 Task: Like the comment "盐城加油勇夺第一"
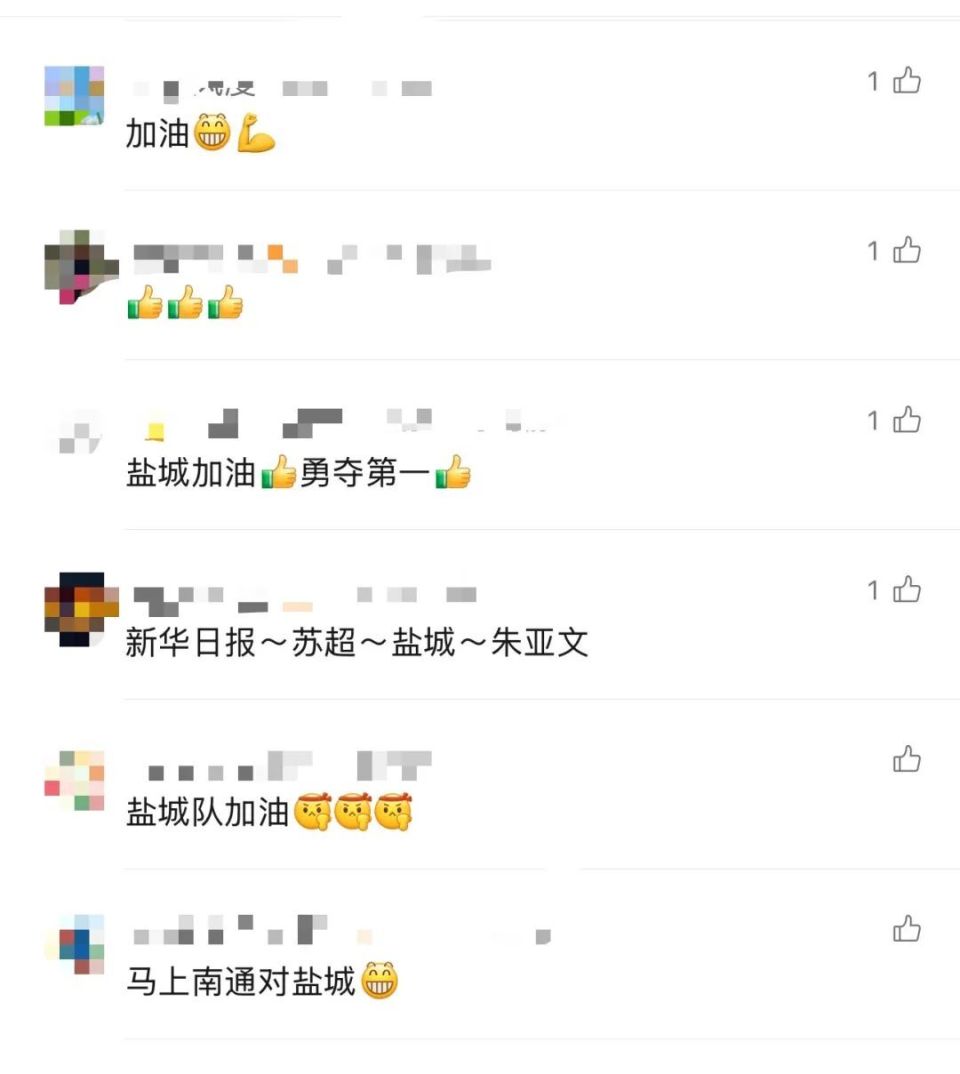(x=906, y=420)
